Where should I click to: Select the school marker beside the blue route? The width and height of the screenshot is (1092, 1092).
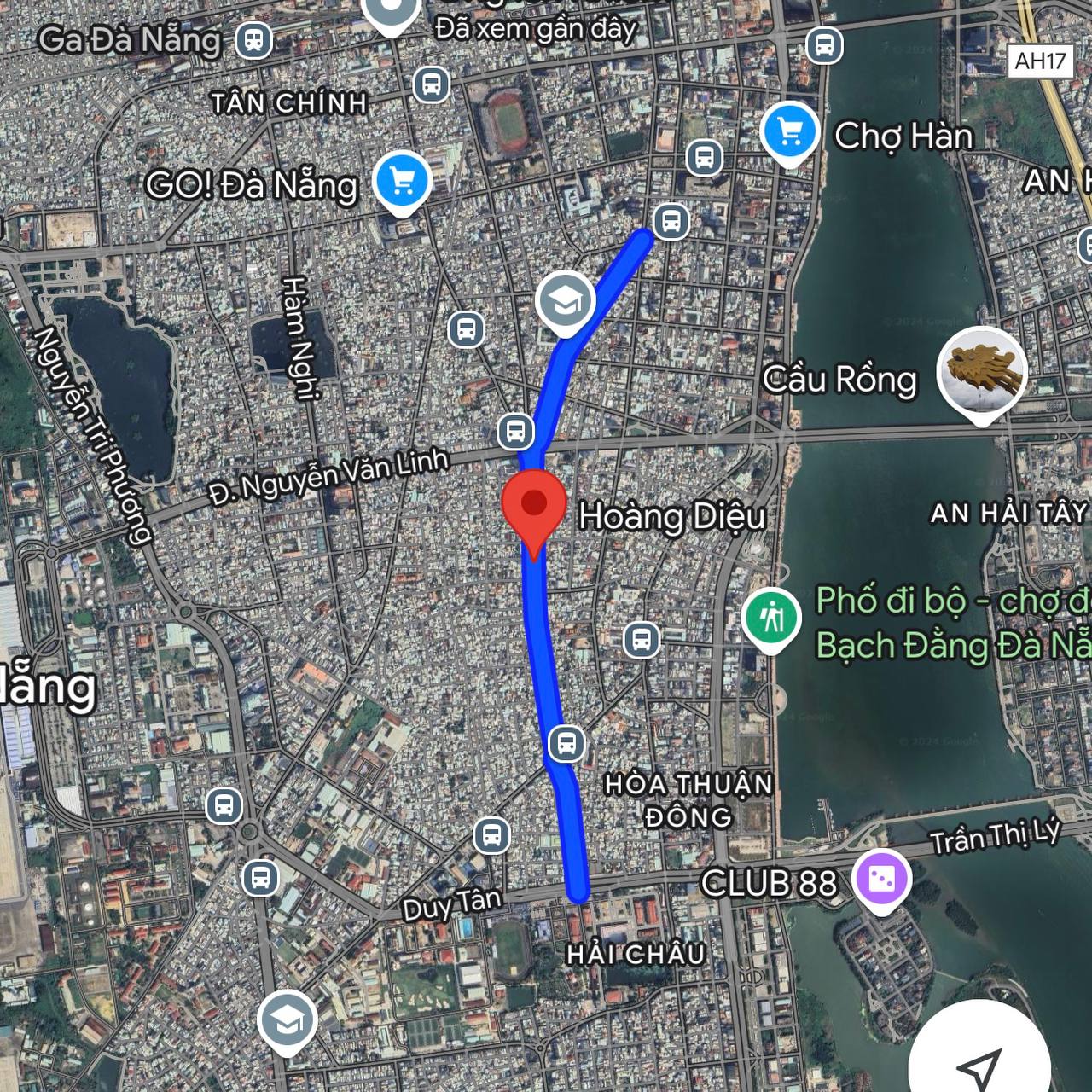(x=566, y=301)
